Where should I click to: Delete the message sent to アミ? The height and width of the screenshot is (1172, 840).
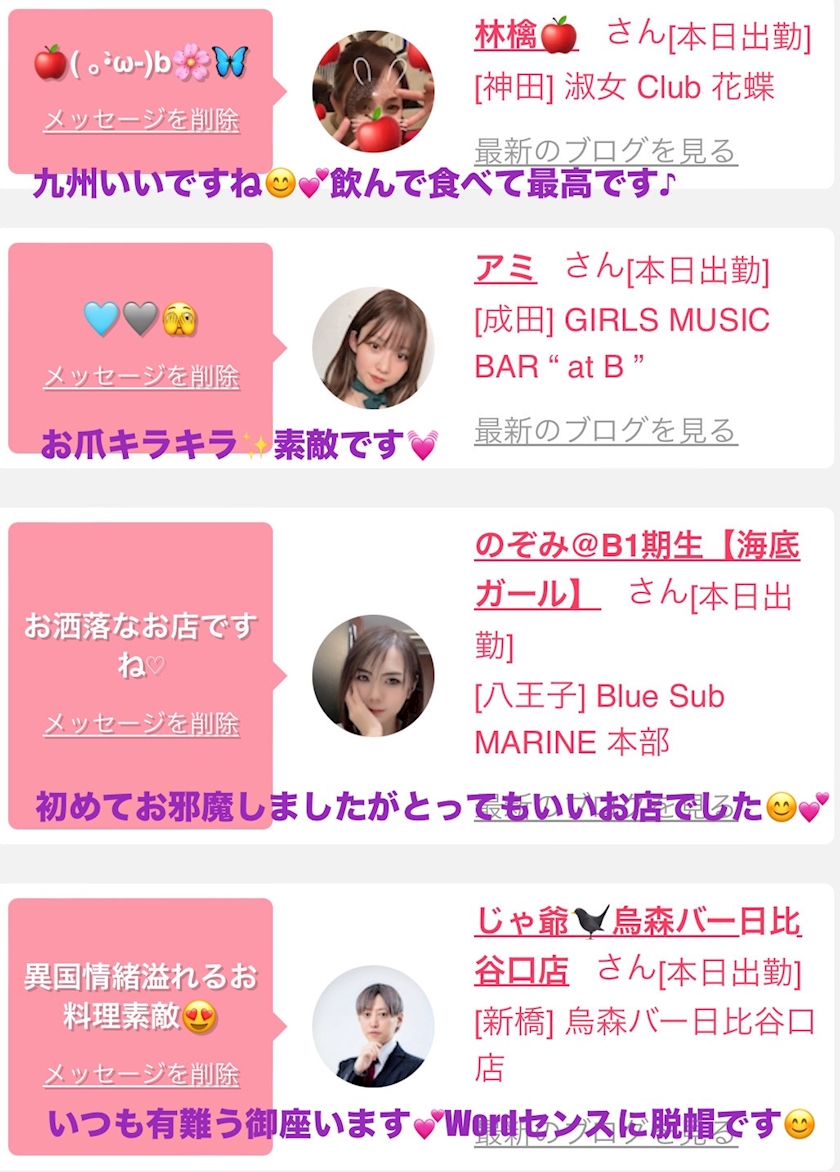click(x=141, y=377)
